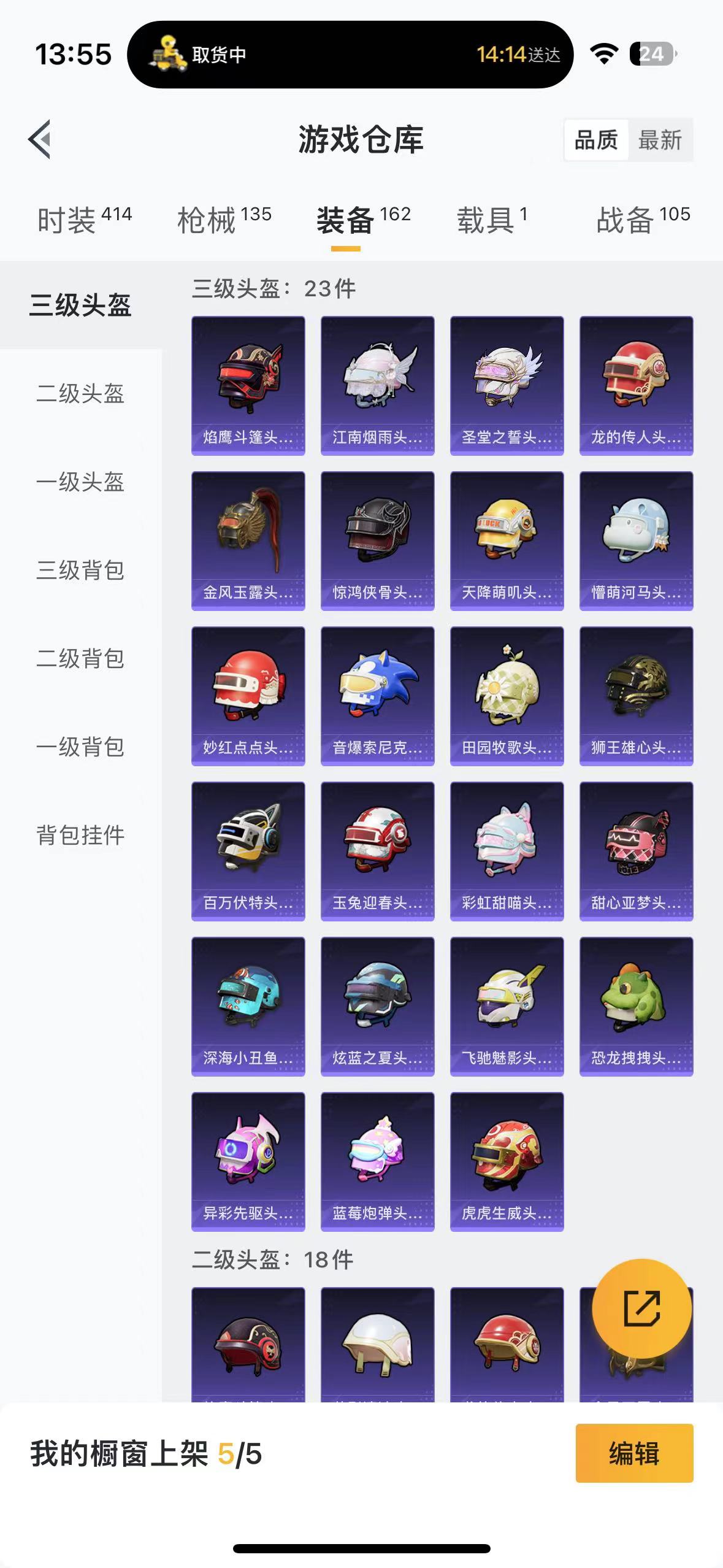Tap the orange share floating button
Viewport: 723px width, 1568px height.
(x=641, y=1309)
